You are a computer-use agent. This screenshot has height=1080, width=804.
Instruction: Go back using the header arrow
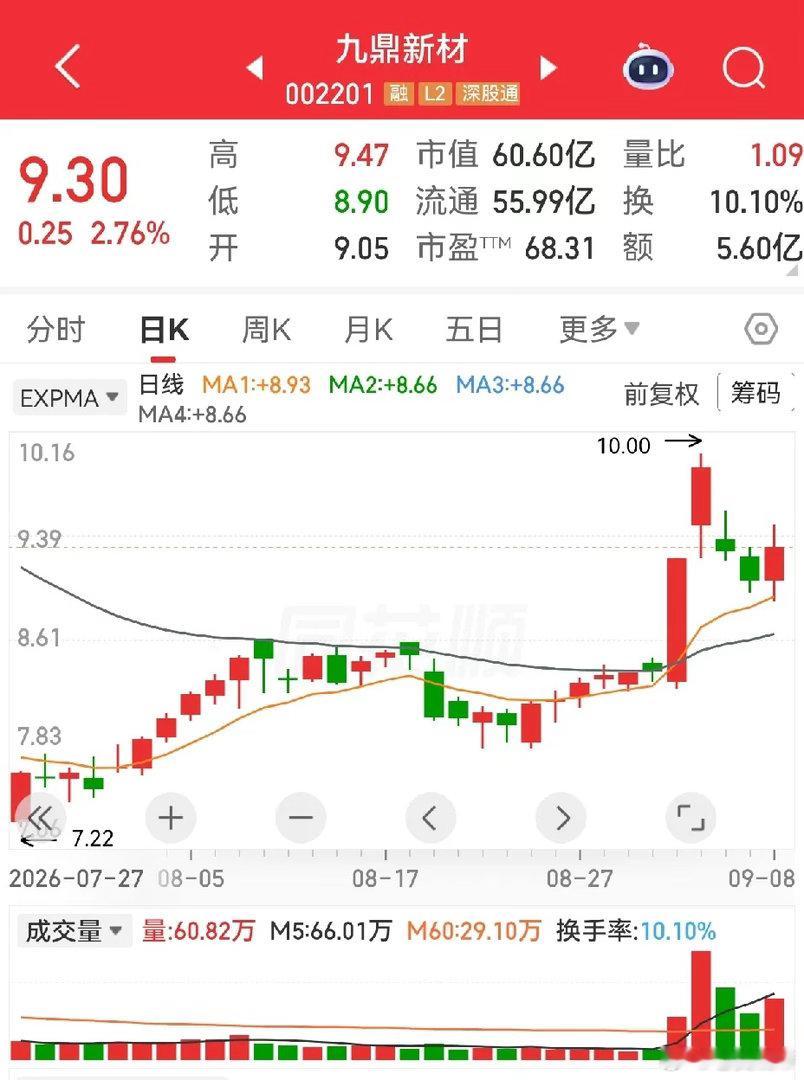[x=68, y=66]
